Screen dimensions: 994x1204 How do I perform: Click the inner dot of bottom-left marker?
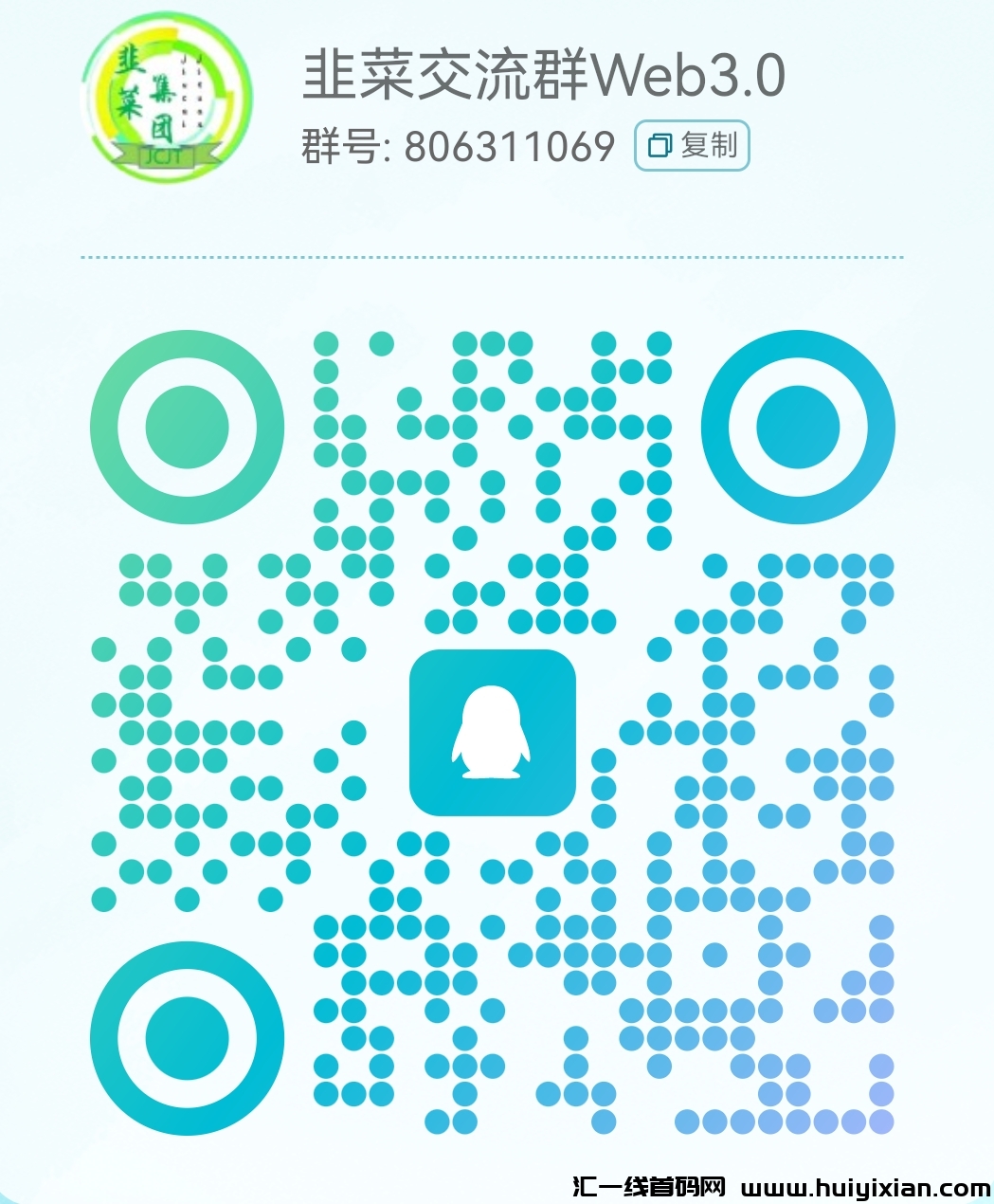(x=186, y=1038)
